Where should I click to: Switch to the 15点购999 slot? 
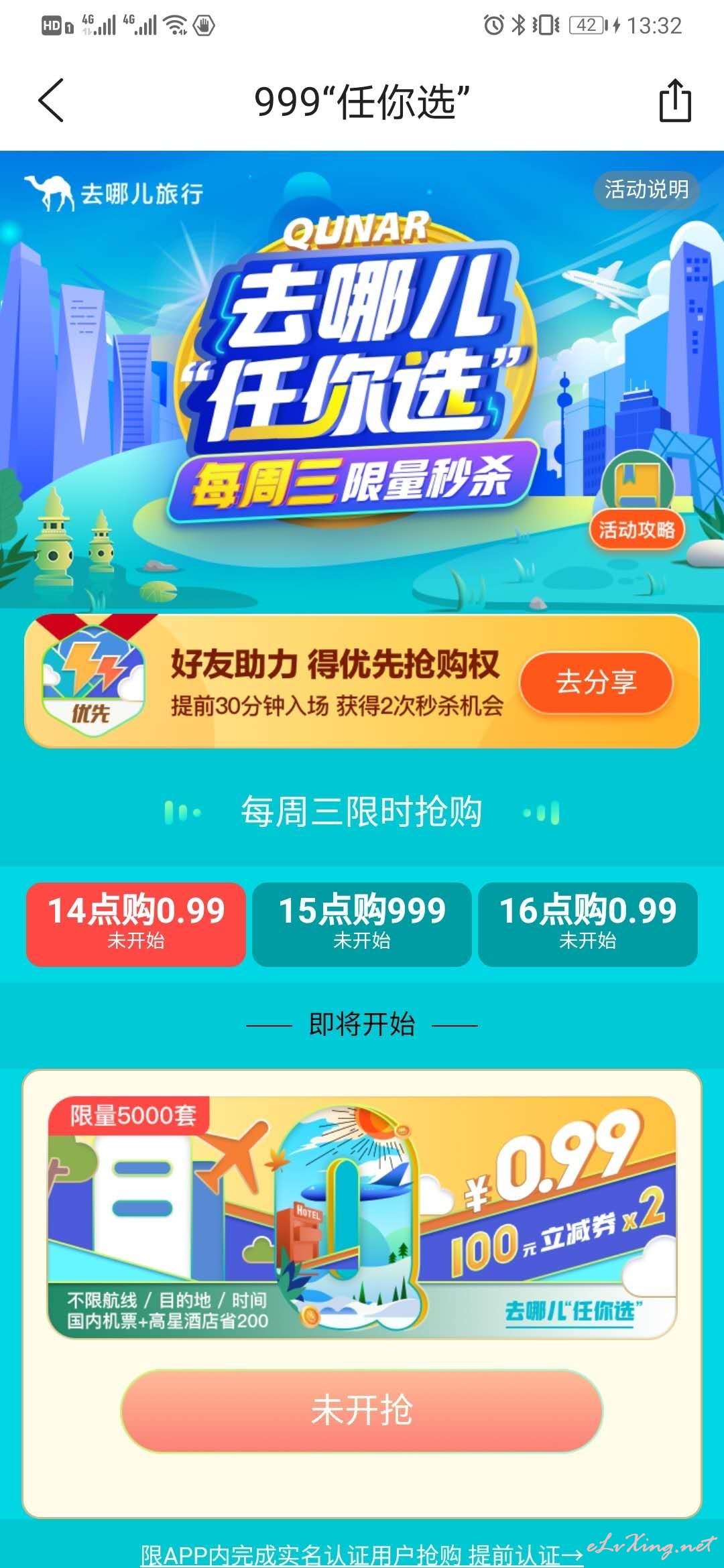(x=362, y=924)
